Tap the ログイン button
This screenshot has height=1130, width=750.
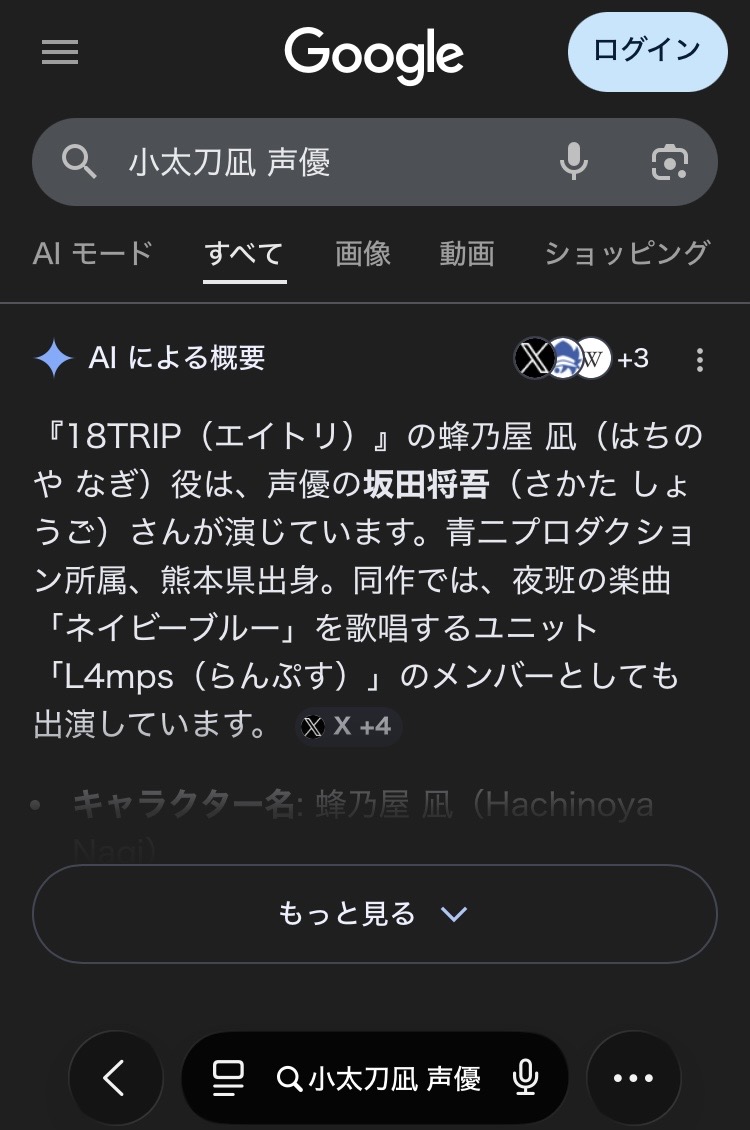click(647, 51)
